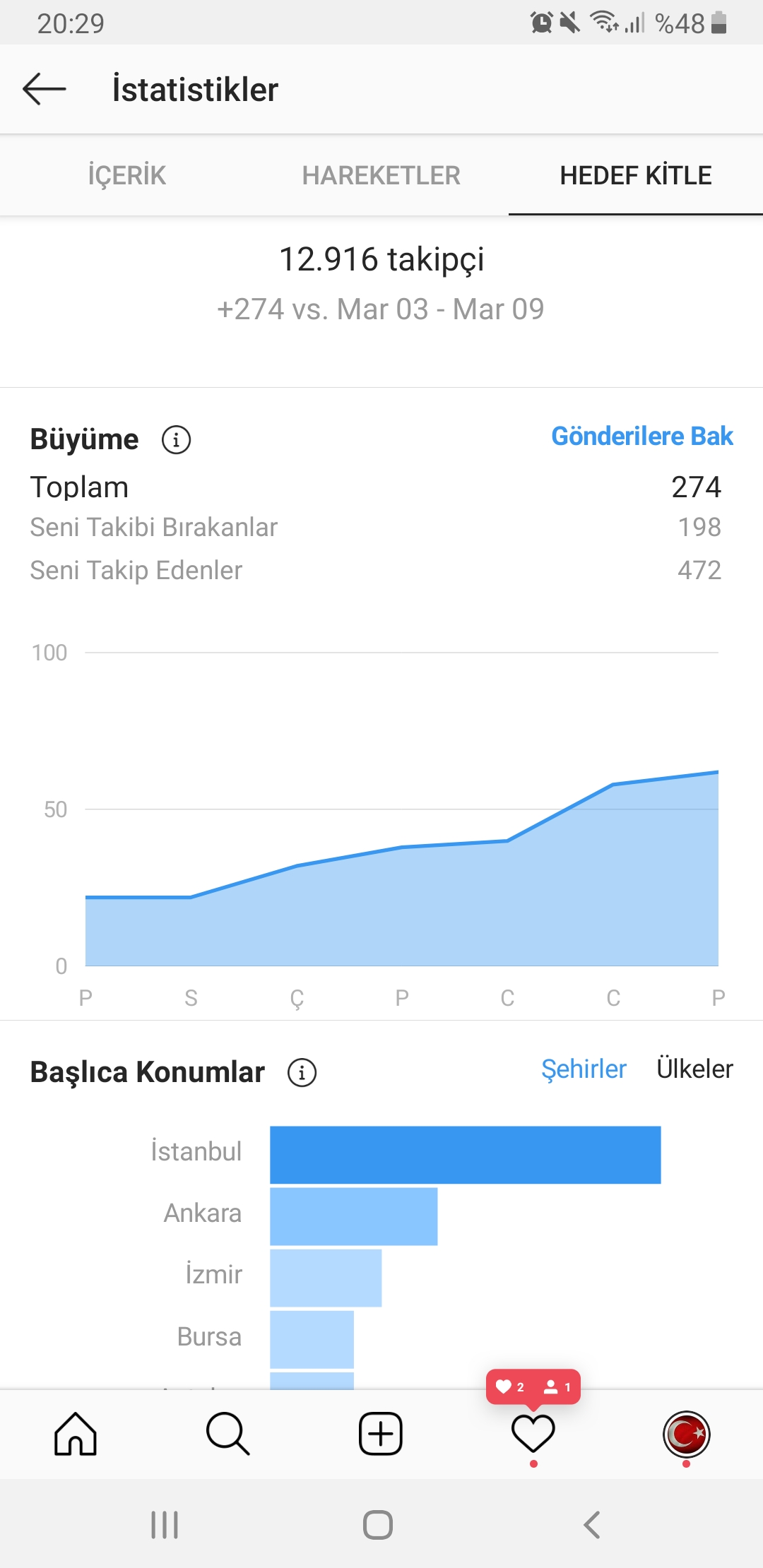The width and height of the screenshot is (763, 1568).
Task: Select the HEDEF KİTLE tab
Action: (x=636, y=175)
